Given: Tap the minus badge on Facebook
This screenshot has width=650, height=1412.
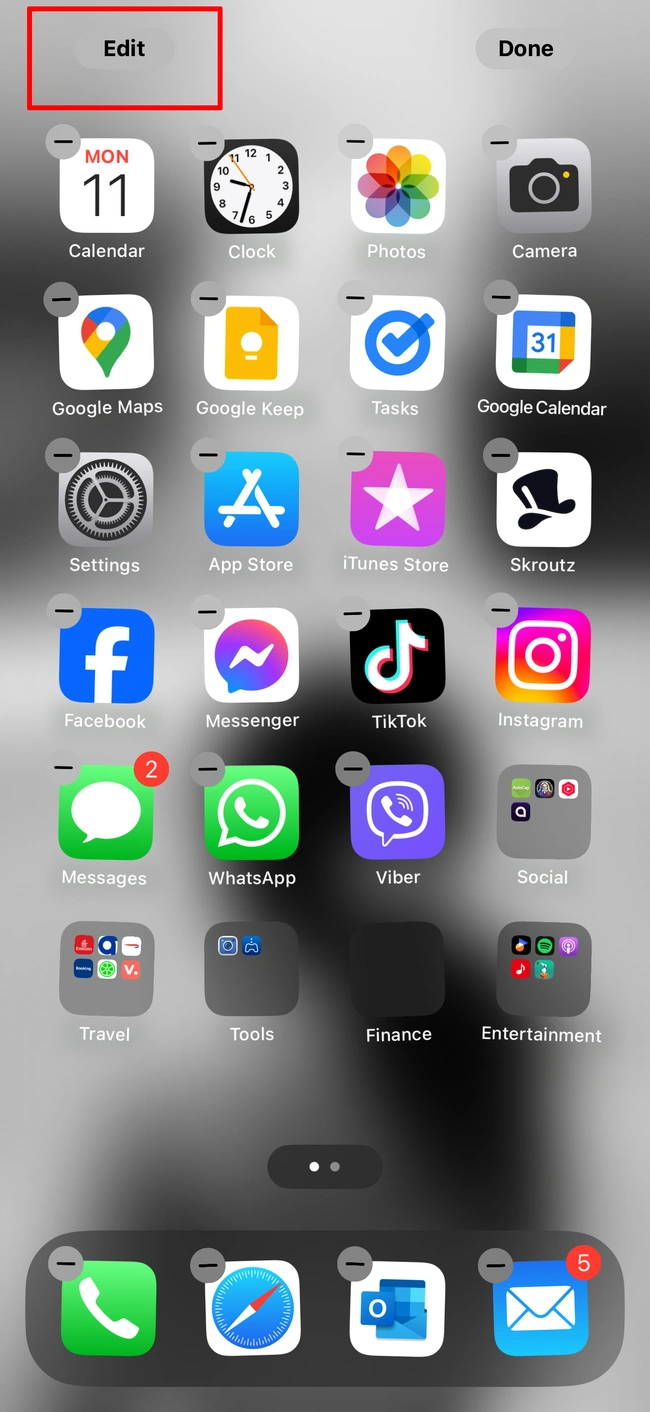Looking at the screenshot, I should 63,611.
